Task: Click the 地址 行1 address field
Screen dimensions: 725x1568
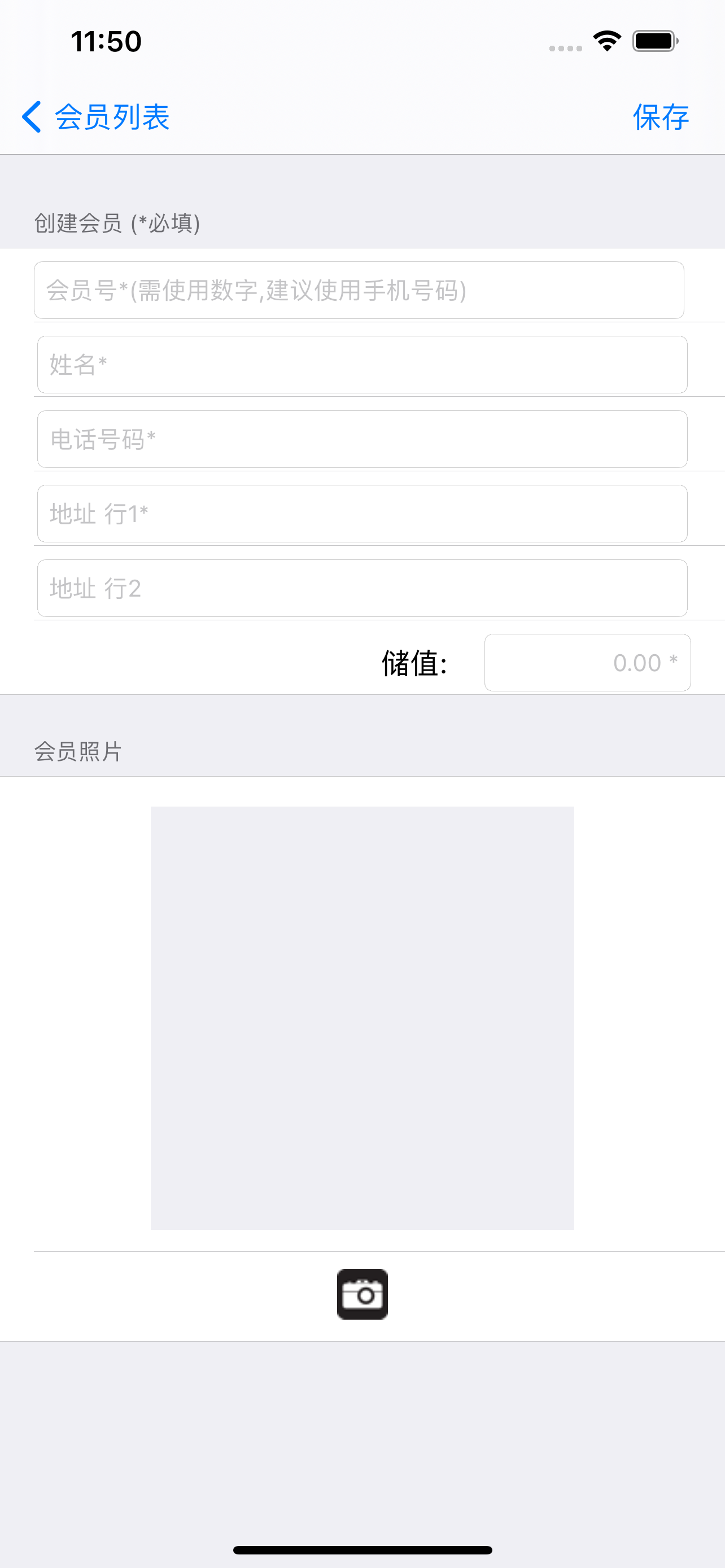Action: point(362,514)
